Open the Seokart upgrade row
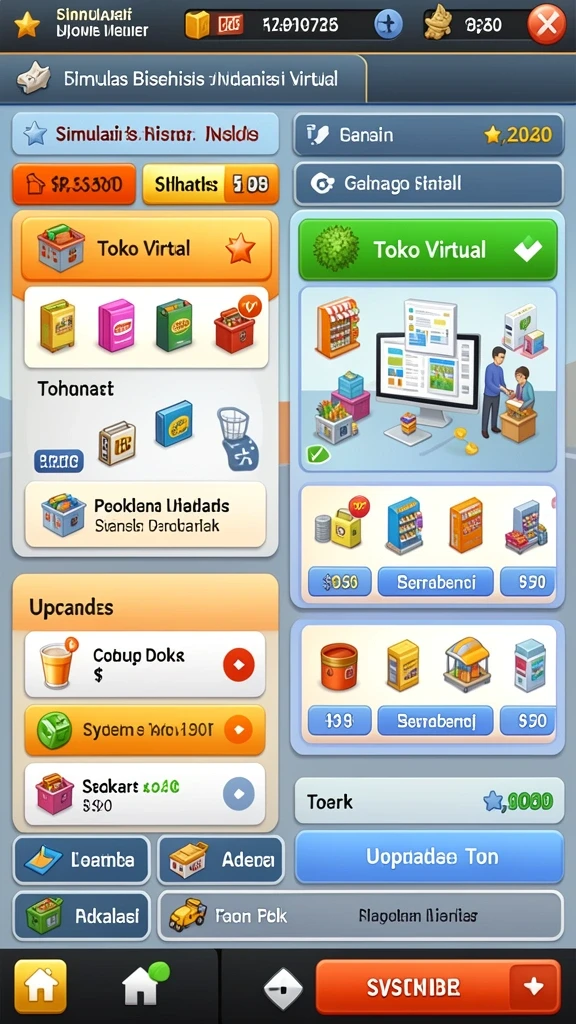This screenshot has width=576, height=1024. (x=145, y=794)
